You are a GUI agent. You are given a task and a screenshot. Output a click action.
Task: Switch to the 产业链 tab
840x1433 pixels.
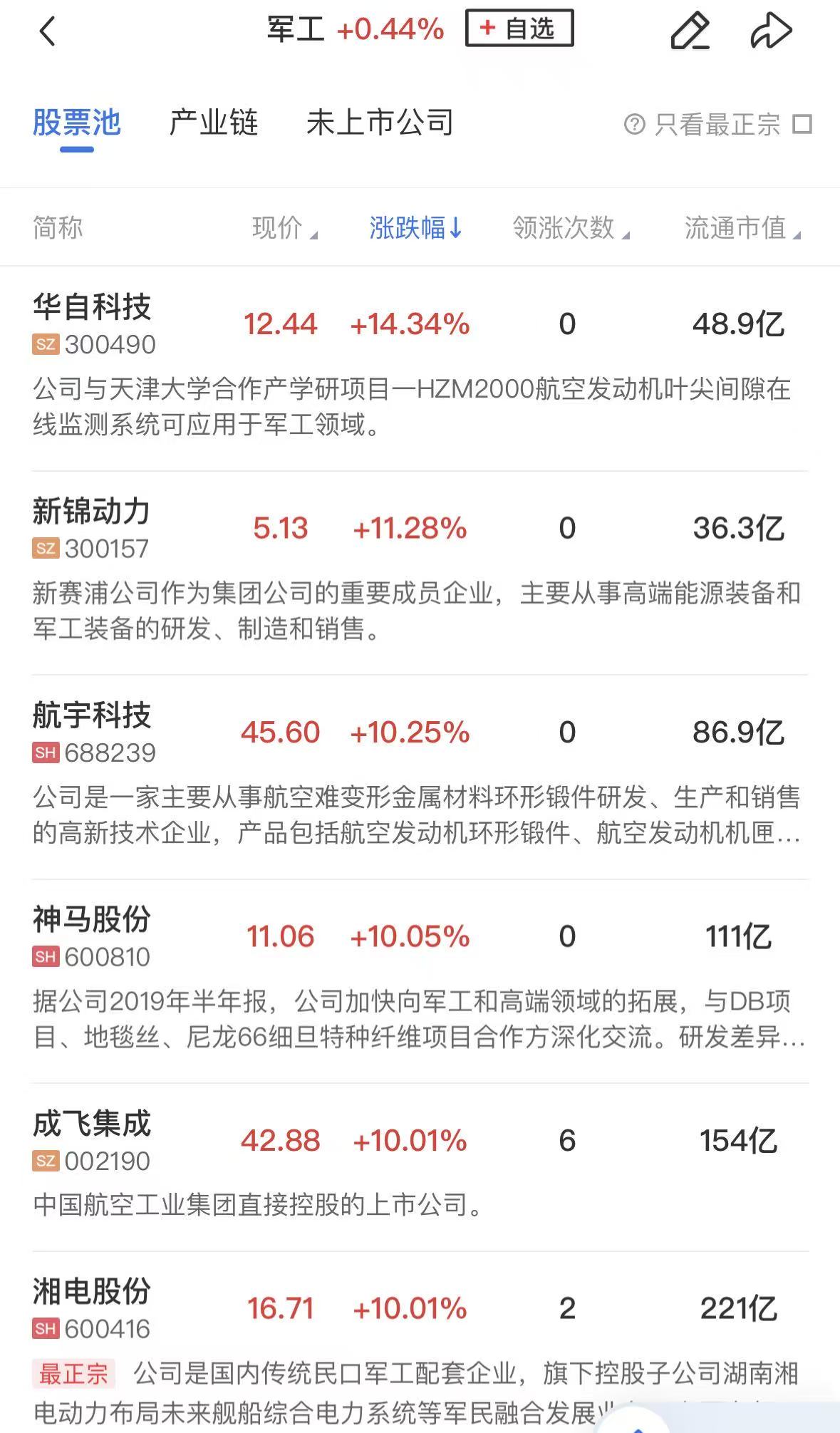[x=213, y=123]
